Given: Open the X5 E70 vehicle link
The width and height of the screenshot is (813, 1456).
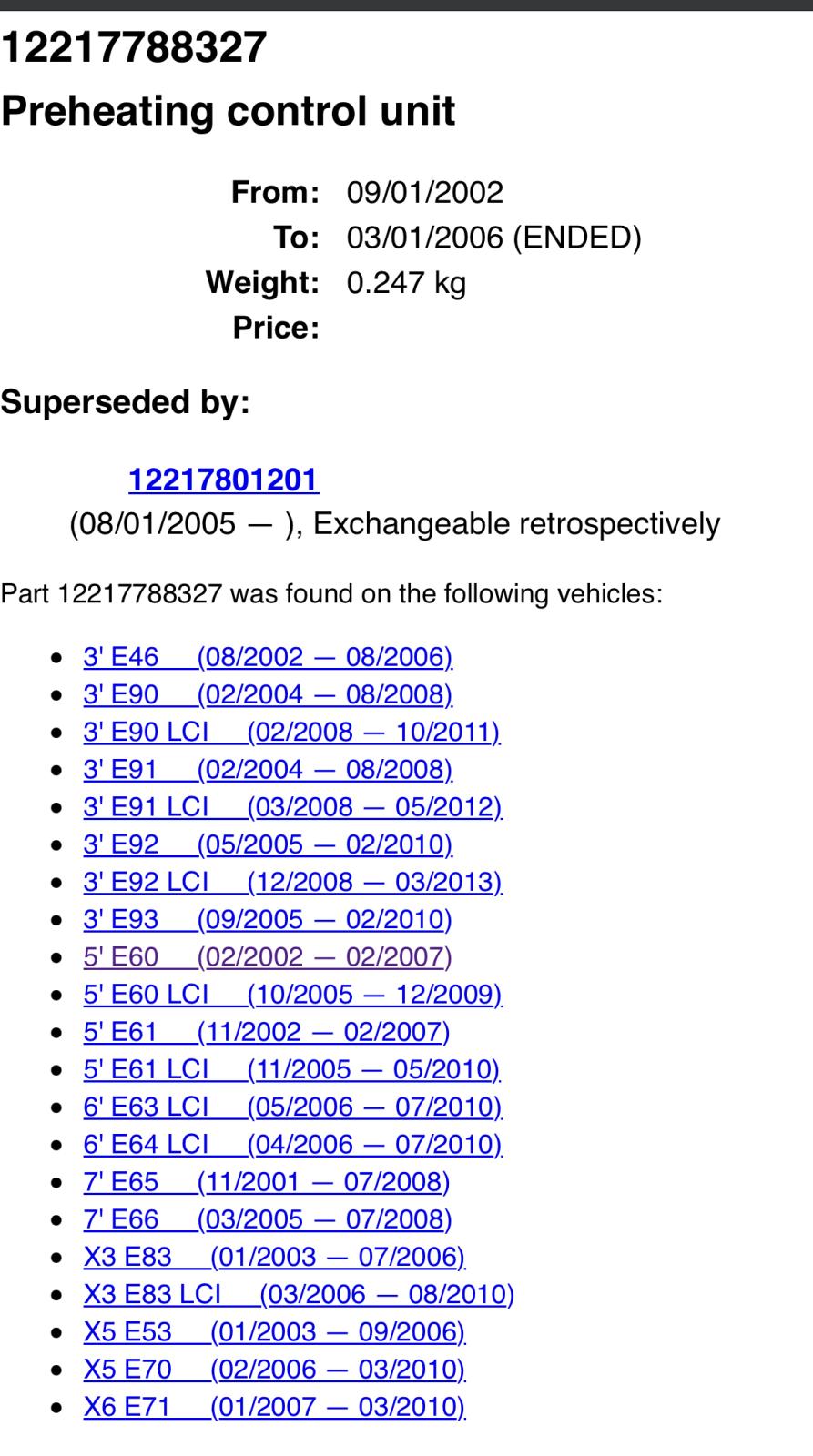Looking at the screenshot, I should tap(274, 1370).
